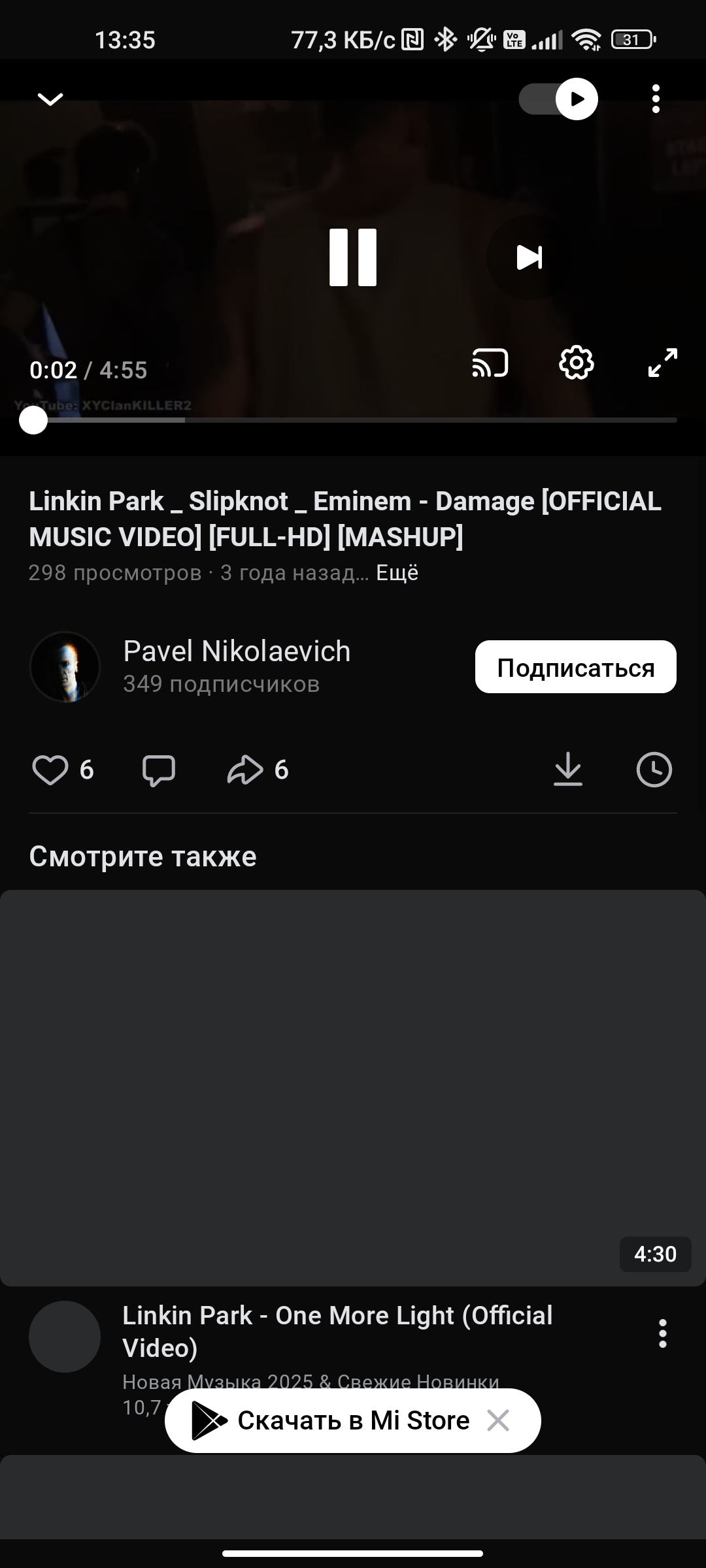706x1568 pixels.
Task: Enter fullscreen mode
Action: coord(662,363)
